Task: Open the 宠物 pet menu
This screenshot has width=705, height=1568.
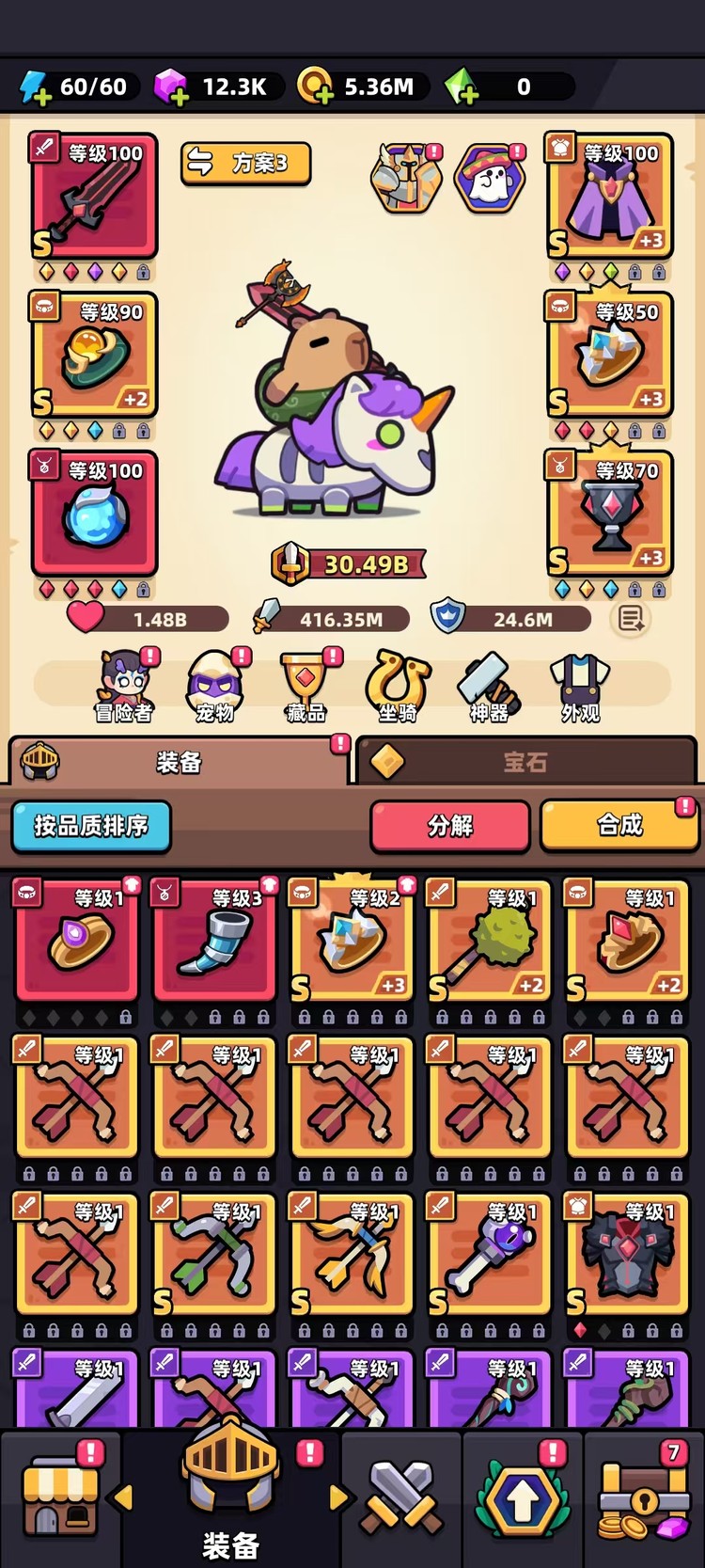Action: click(x=215, y=687)
